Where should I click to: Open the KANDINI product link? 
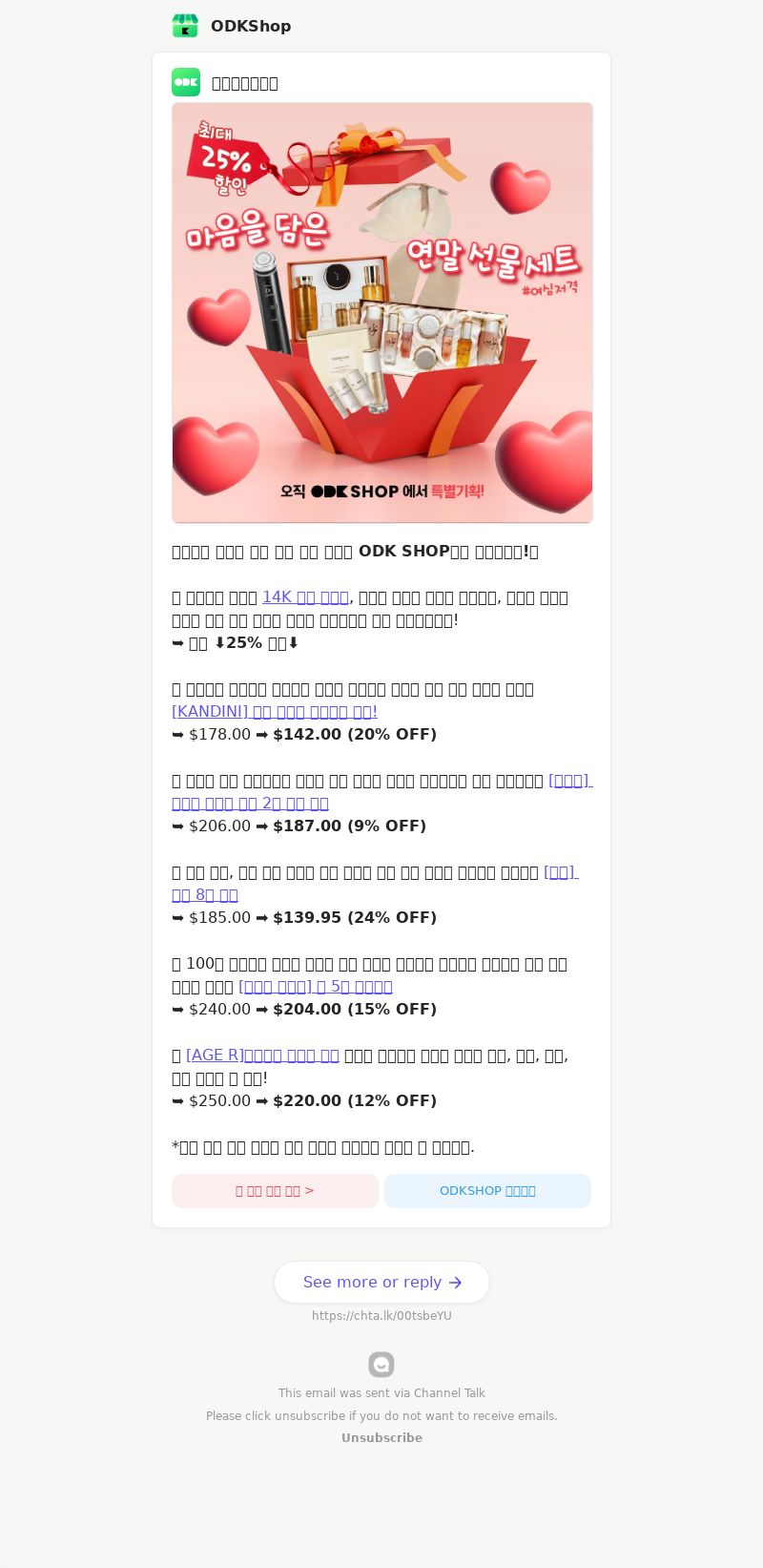coord(275,712)
